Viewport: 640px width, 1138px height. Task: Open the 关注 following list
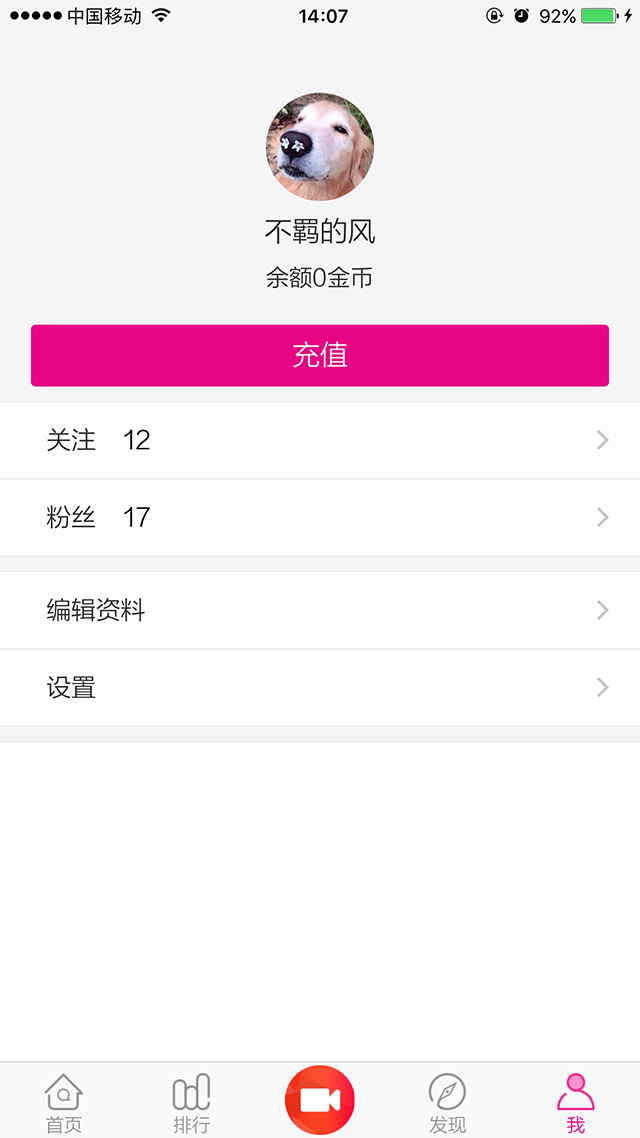click(320, 440)
